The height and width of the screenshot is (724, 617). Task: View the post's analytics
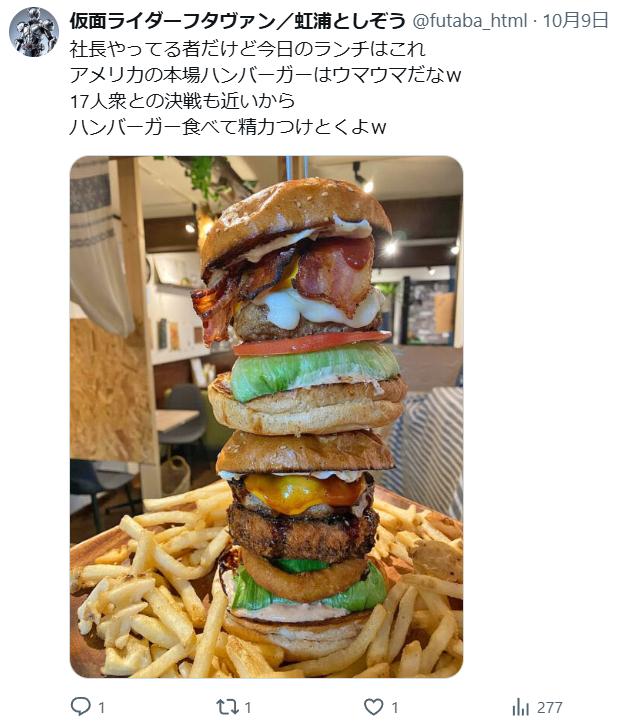tap(521, 707)
